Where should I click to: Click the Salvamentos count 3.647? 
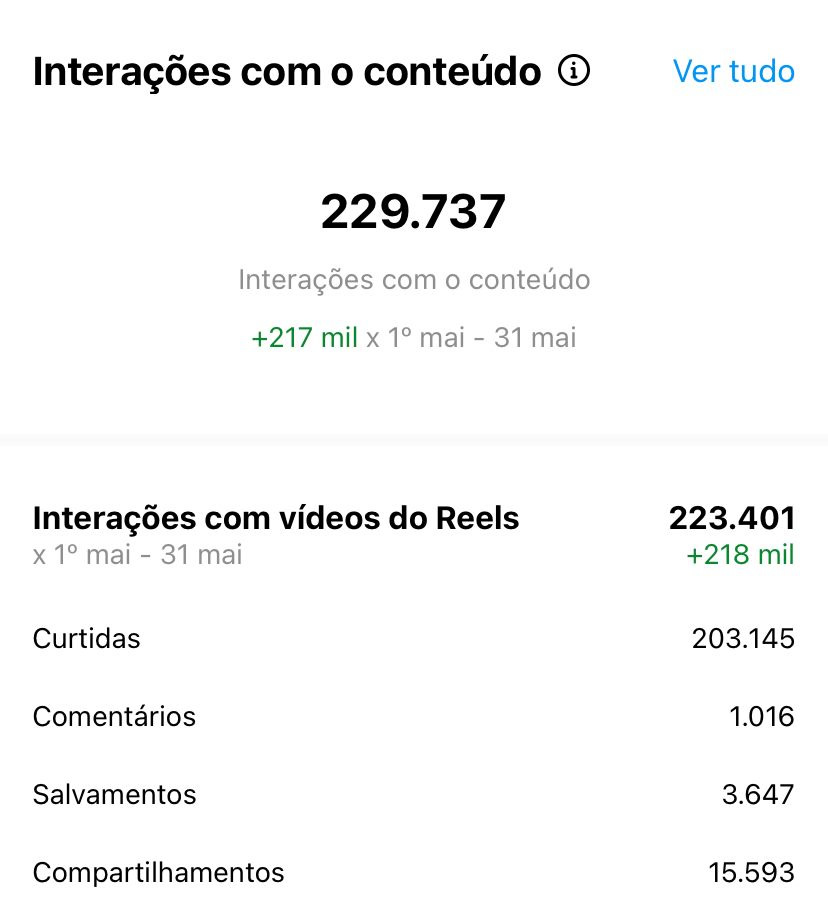click(x=758, y=794)
